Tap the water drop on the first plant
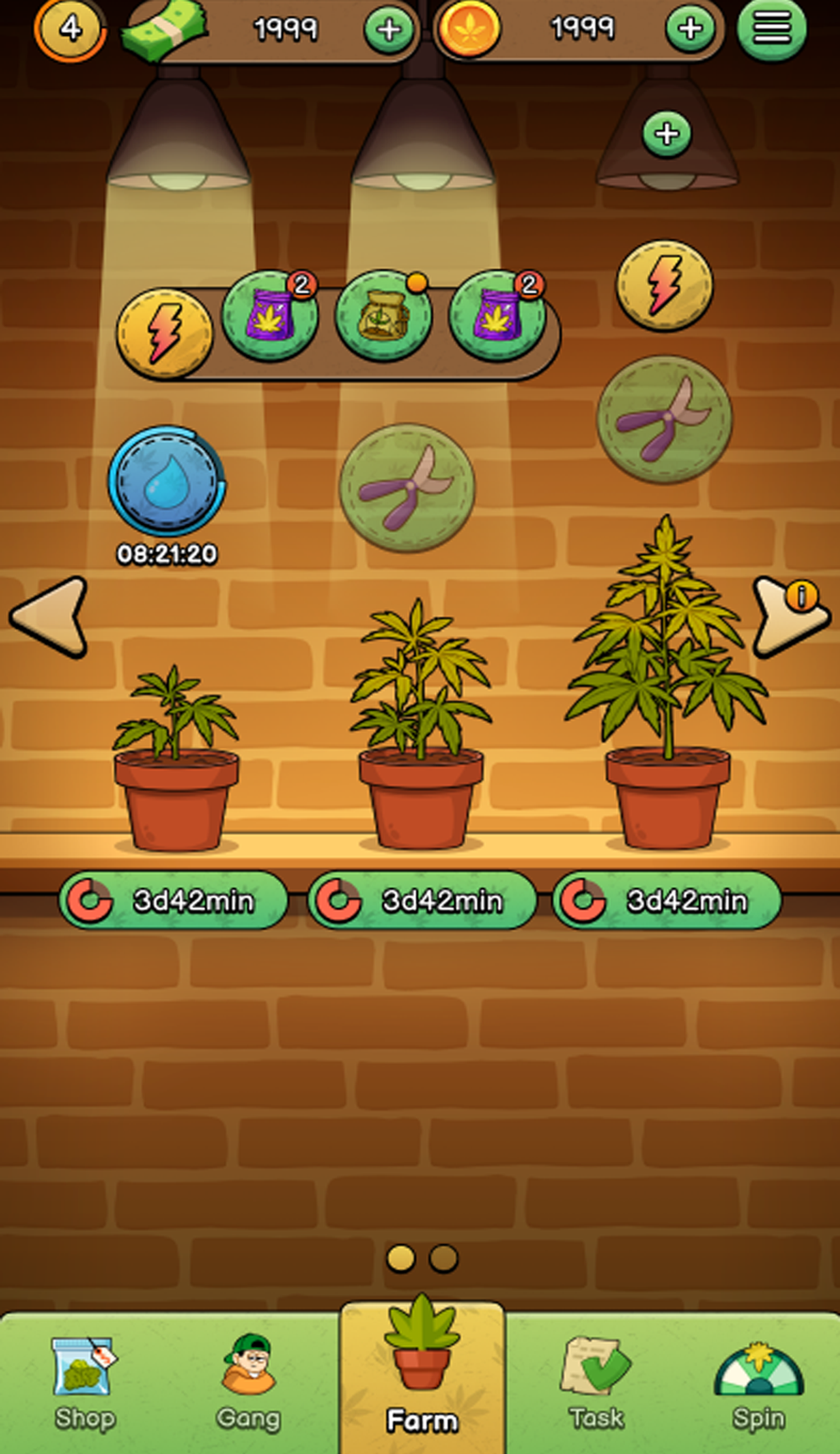This screenshot has height=1454, width=840. (166, 481)
